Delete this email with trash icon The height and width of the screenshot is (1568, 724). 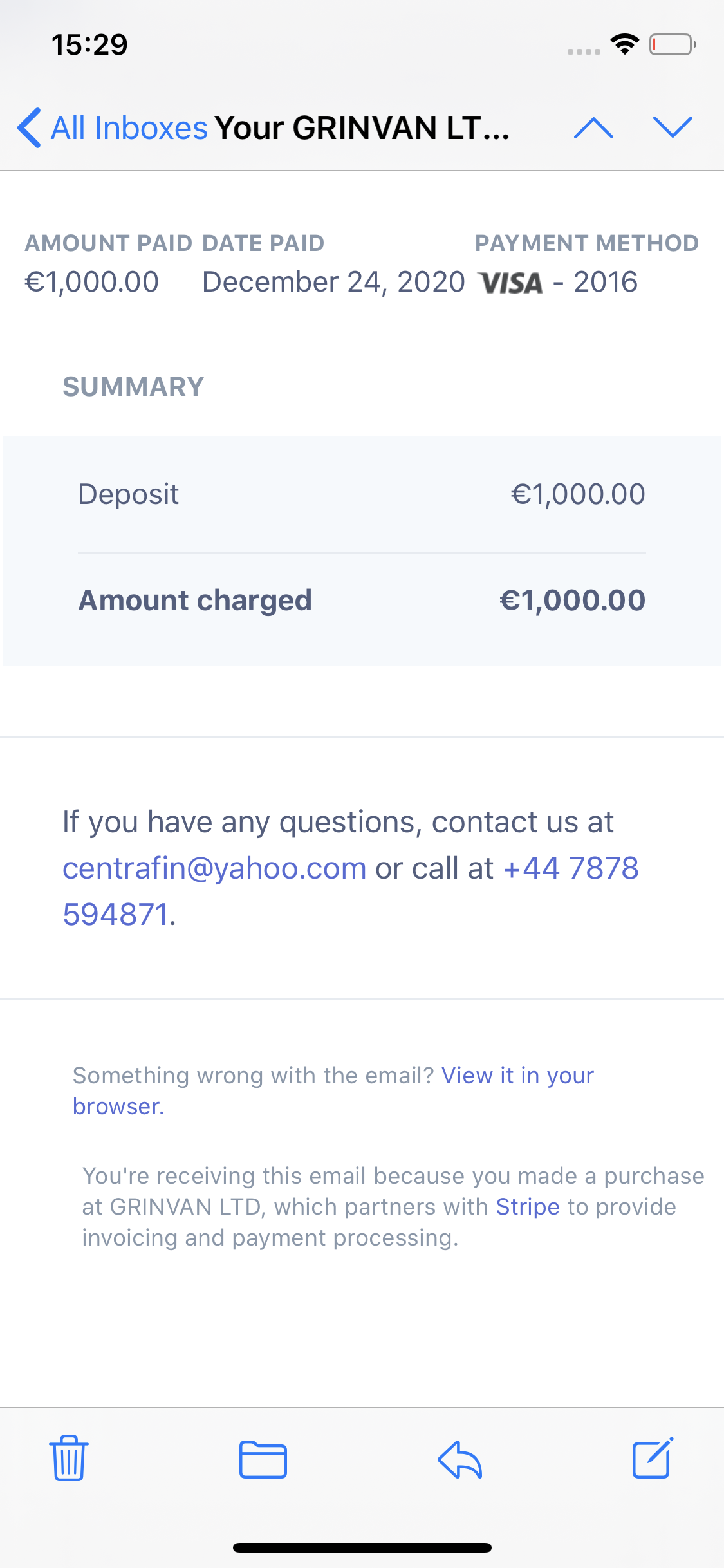coord(69,1458)
